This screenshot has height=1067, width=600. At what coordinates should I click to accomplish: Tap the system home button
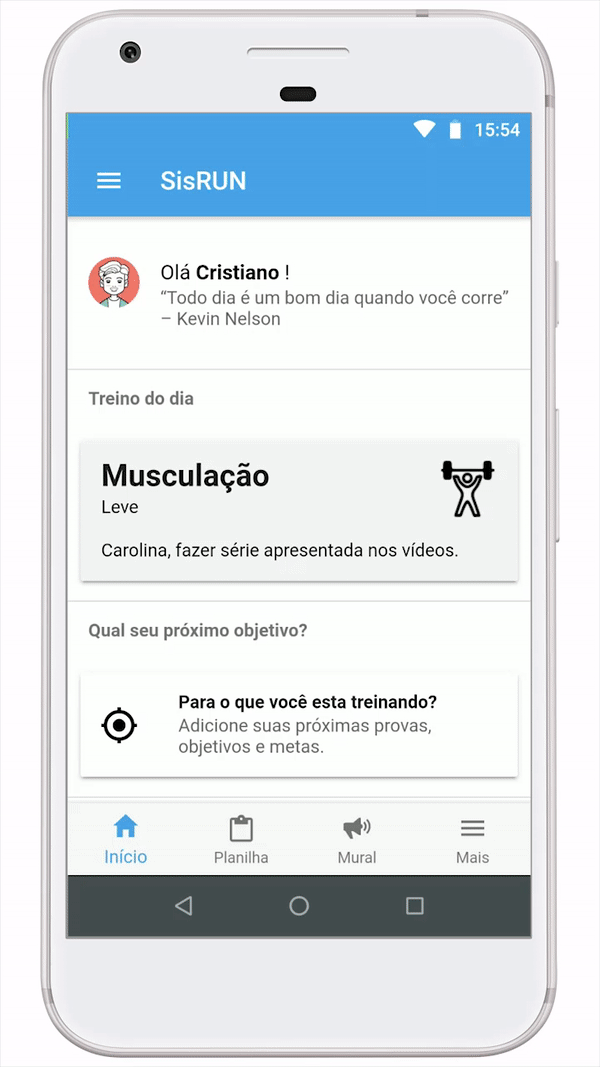coord(299,906)
